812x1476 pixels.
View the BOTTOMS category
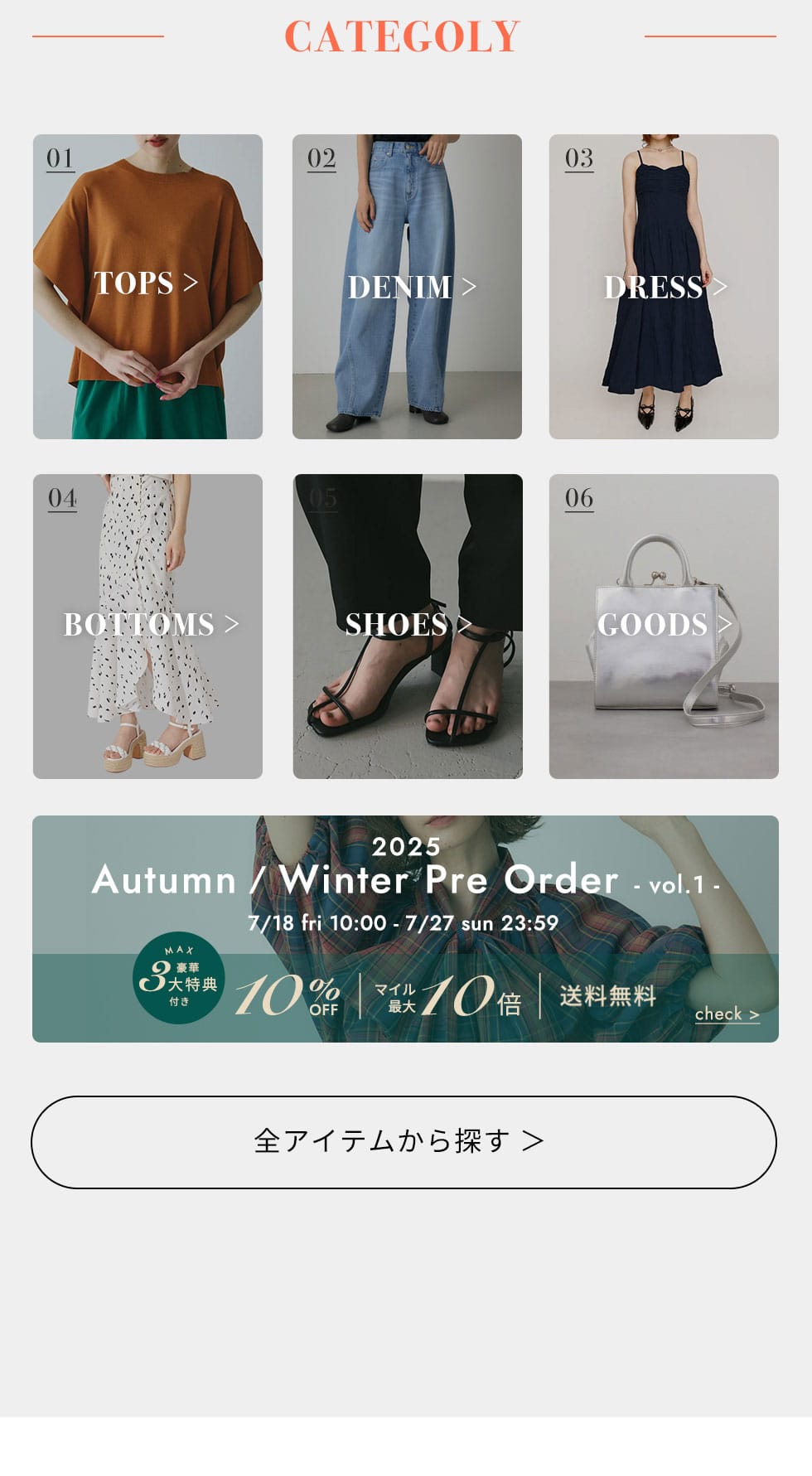tap(147, 626)
